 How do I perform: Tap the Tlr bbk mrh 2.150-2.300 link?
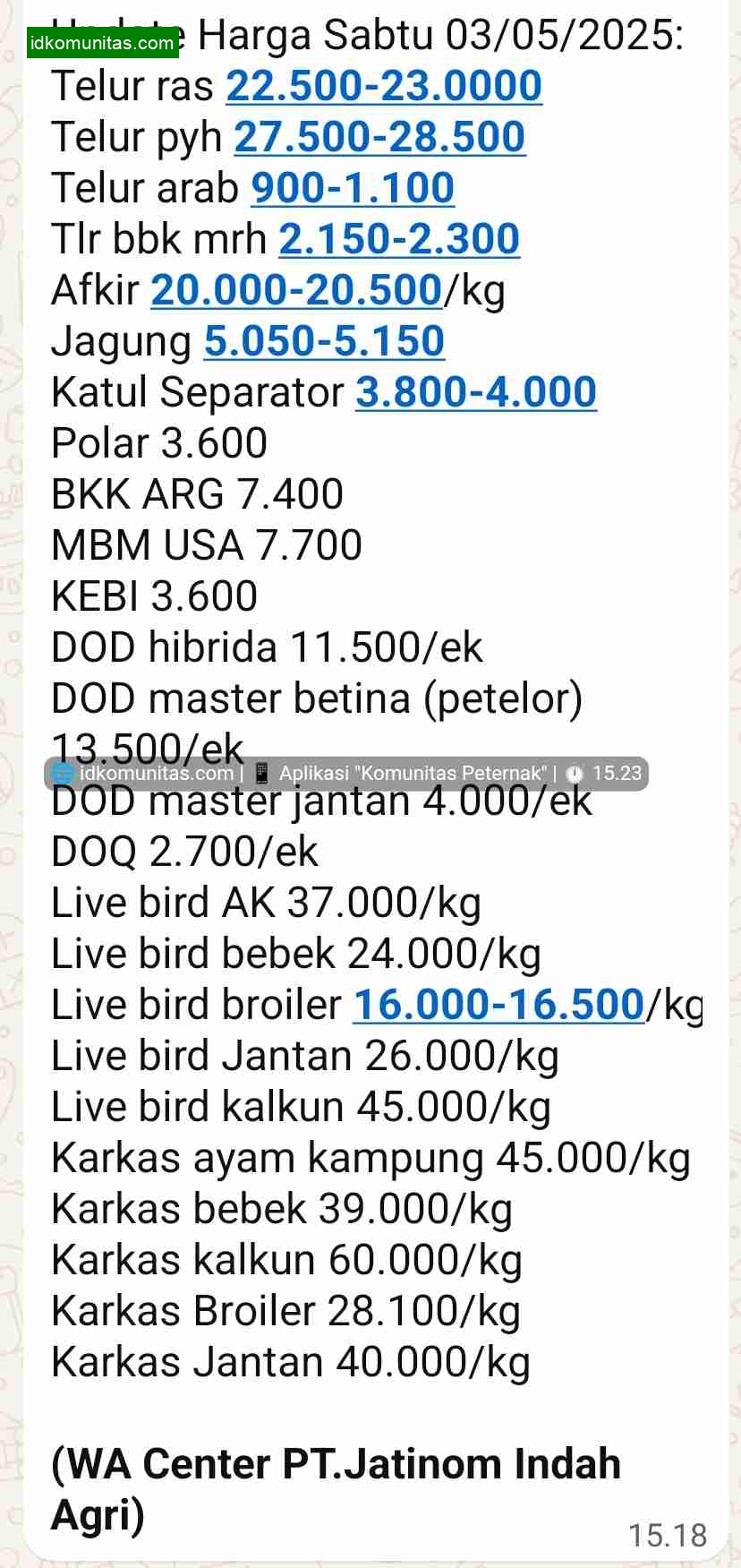[399, 239]
